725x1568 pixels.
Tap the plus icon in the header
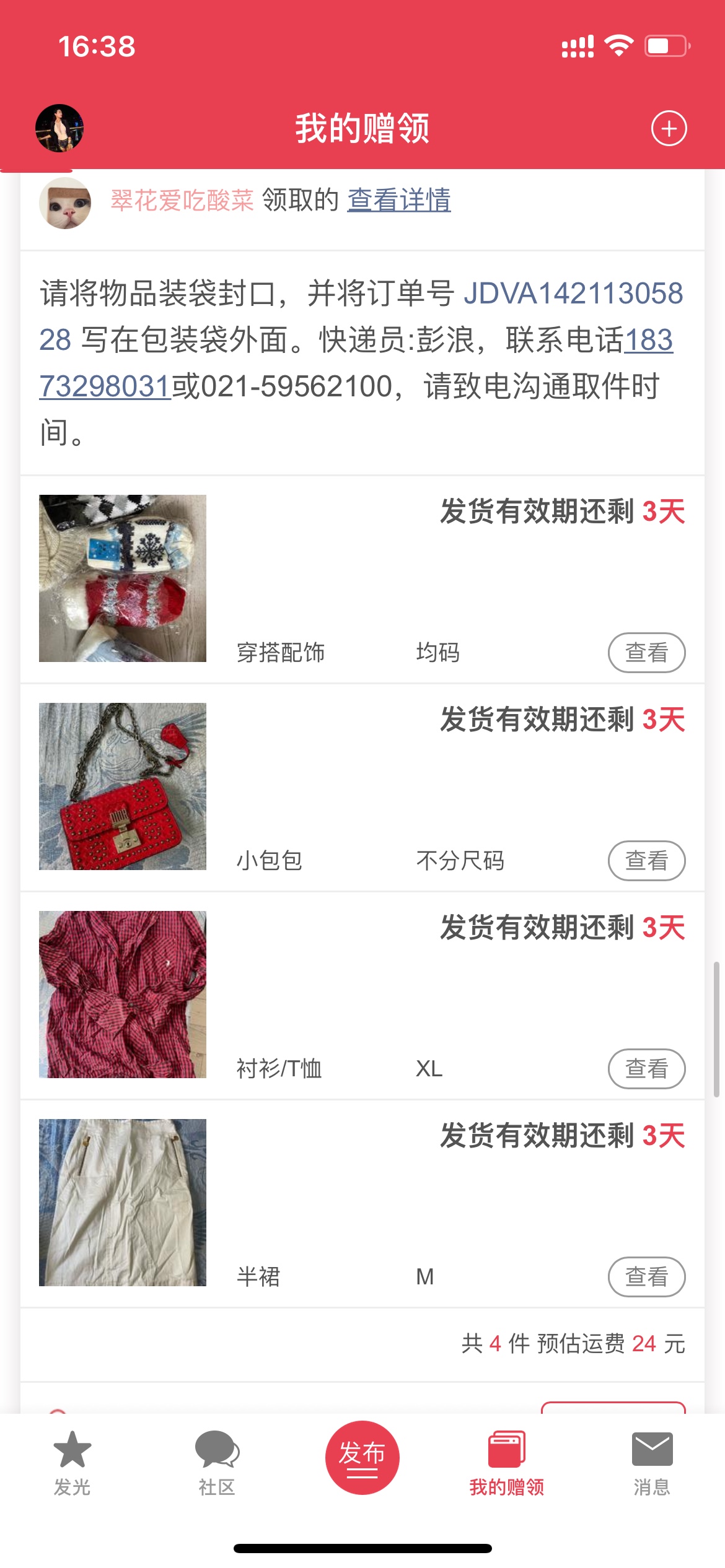[x=669, y=129]
